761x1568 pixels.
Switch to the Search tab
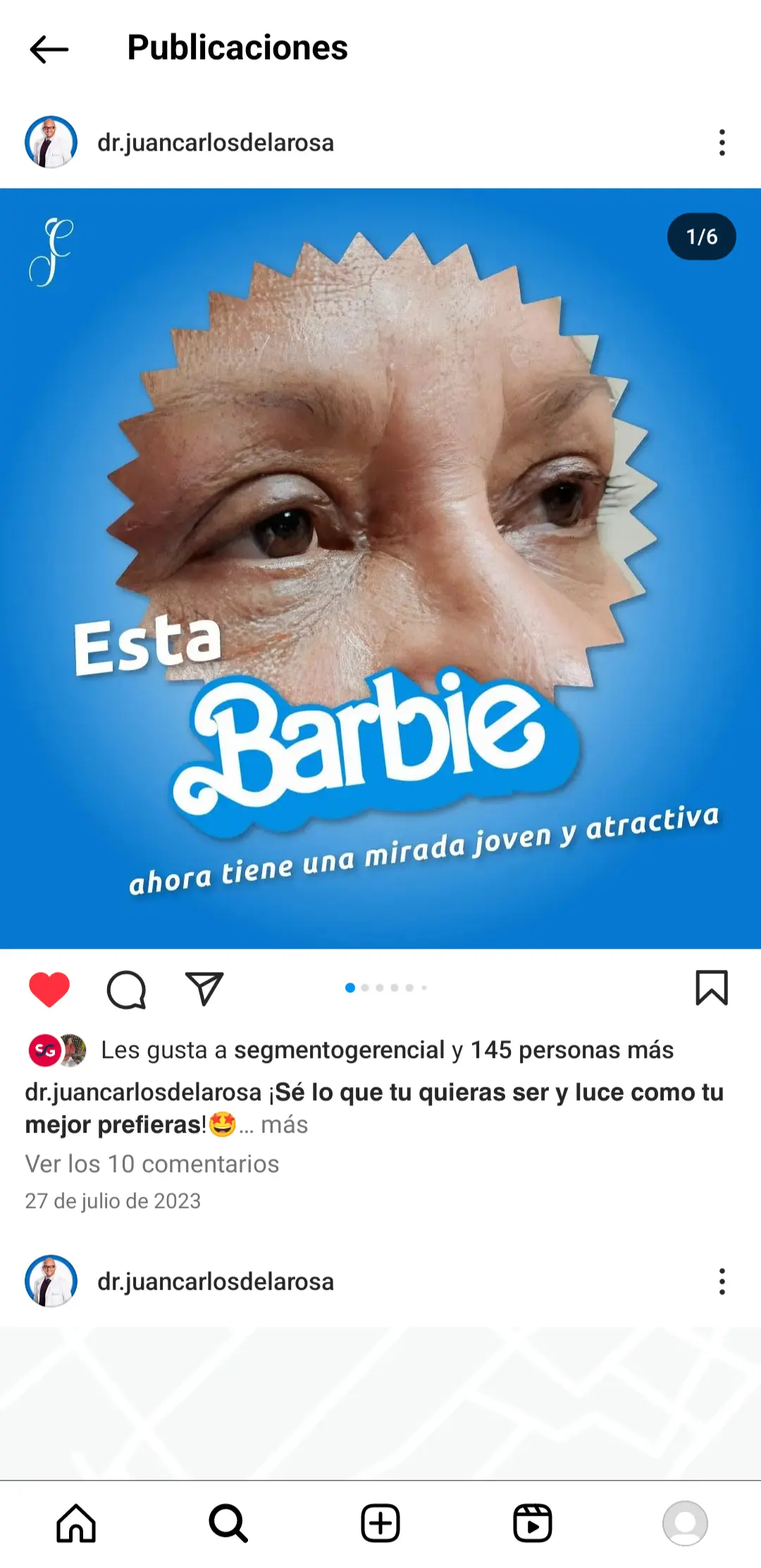228,1523
